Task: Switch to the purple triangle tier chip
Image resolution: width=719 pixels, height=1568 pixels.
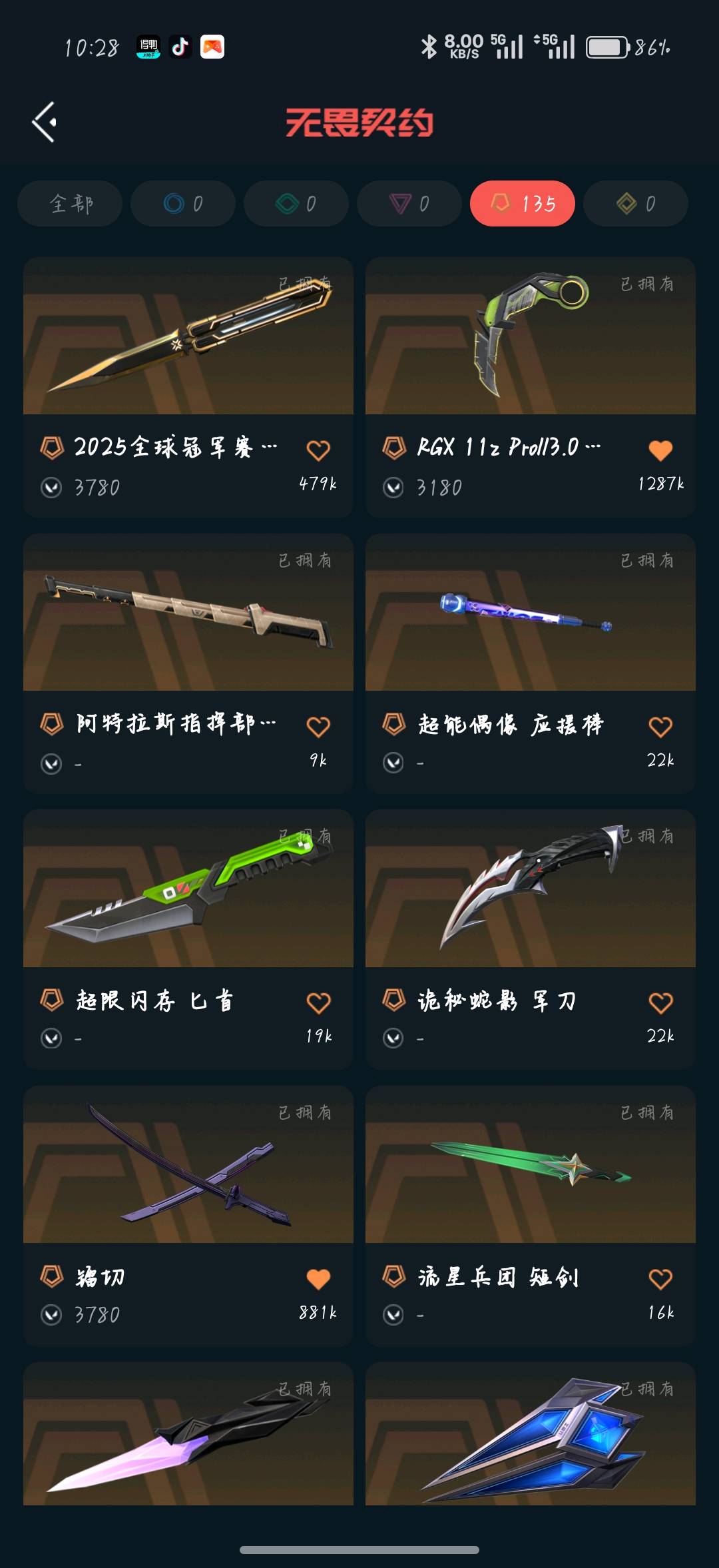Action: 409,203
